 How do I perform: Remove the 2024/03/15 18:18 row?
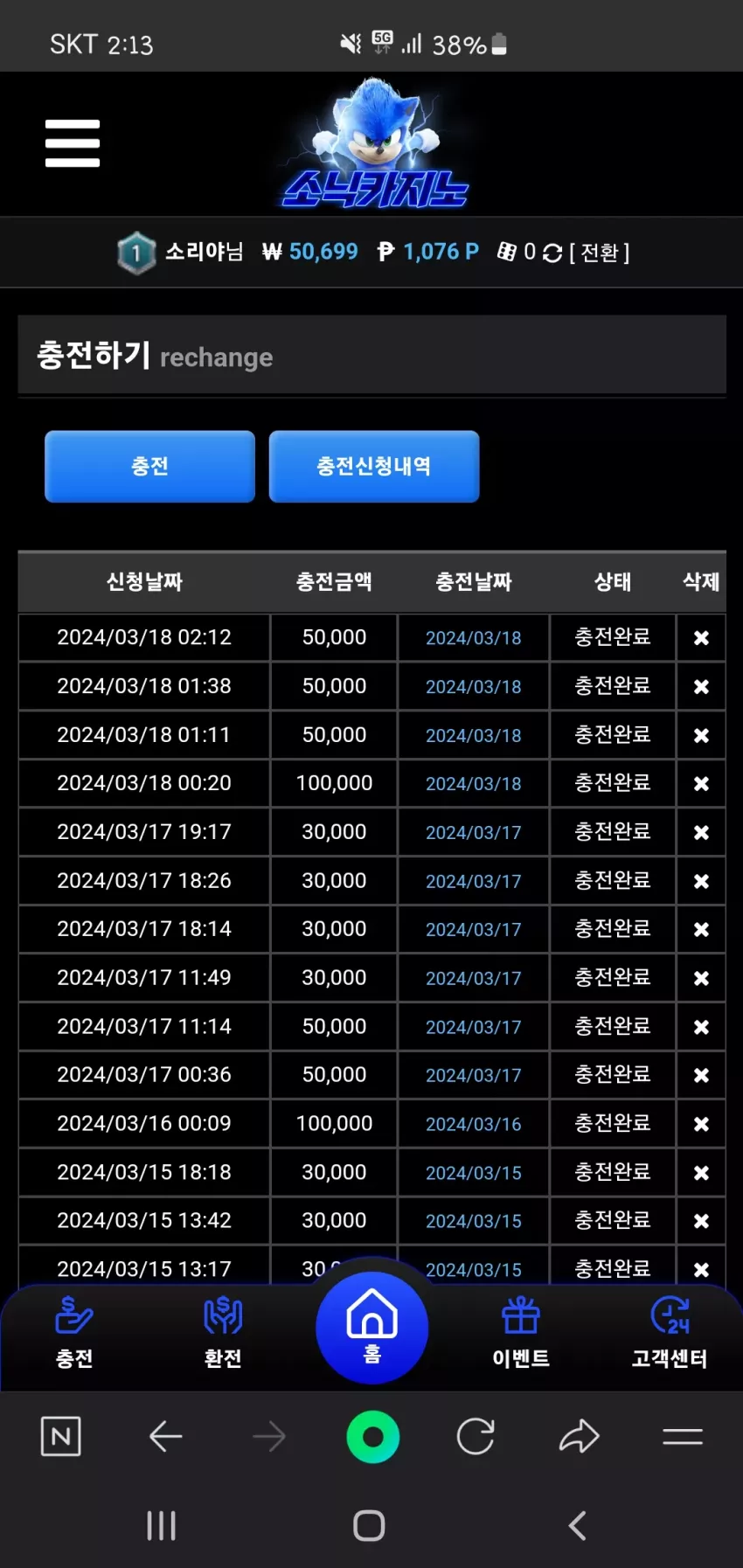click(x=701, y=1173)
